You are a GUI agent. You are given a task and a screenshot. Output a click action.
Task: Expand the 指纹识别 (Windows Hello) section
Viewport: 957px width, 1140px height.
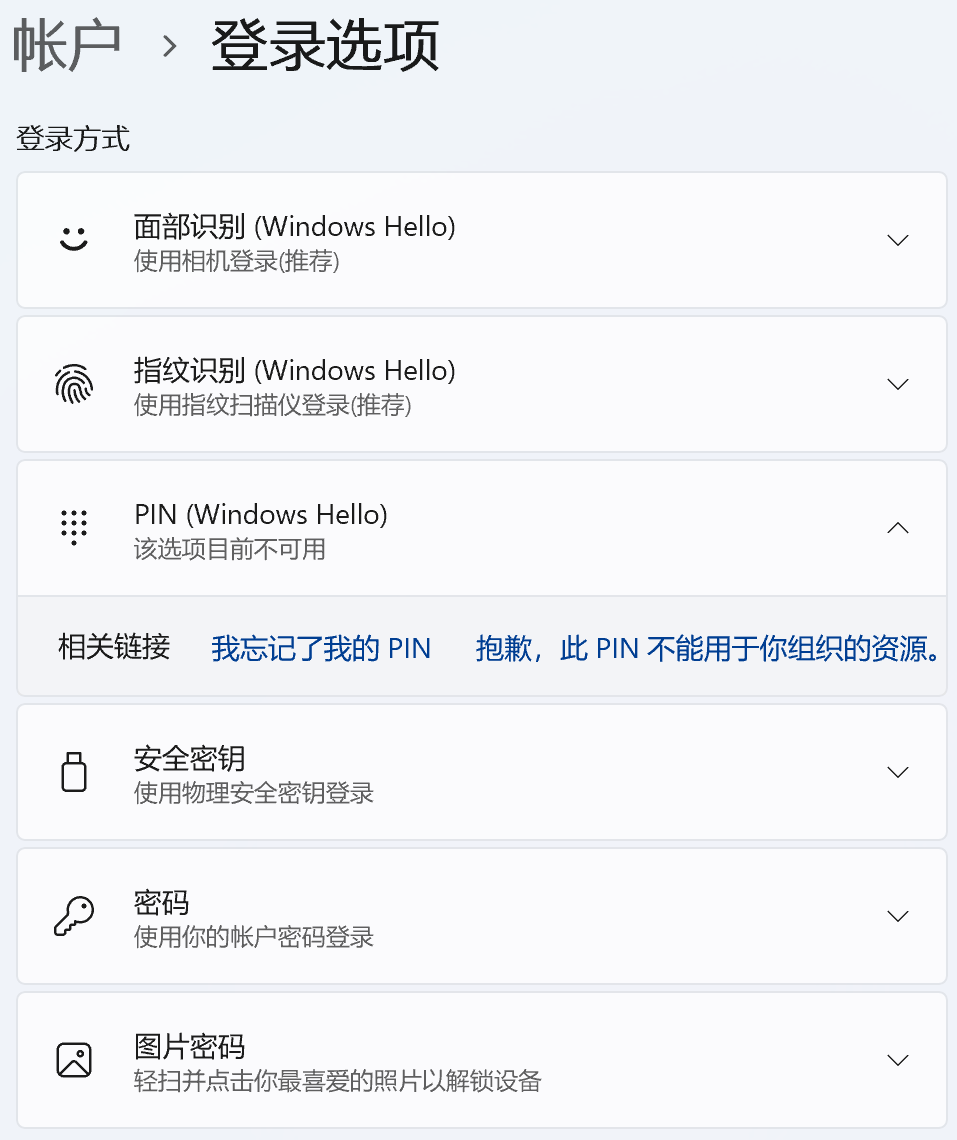click(x=897, y=384)
